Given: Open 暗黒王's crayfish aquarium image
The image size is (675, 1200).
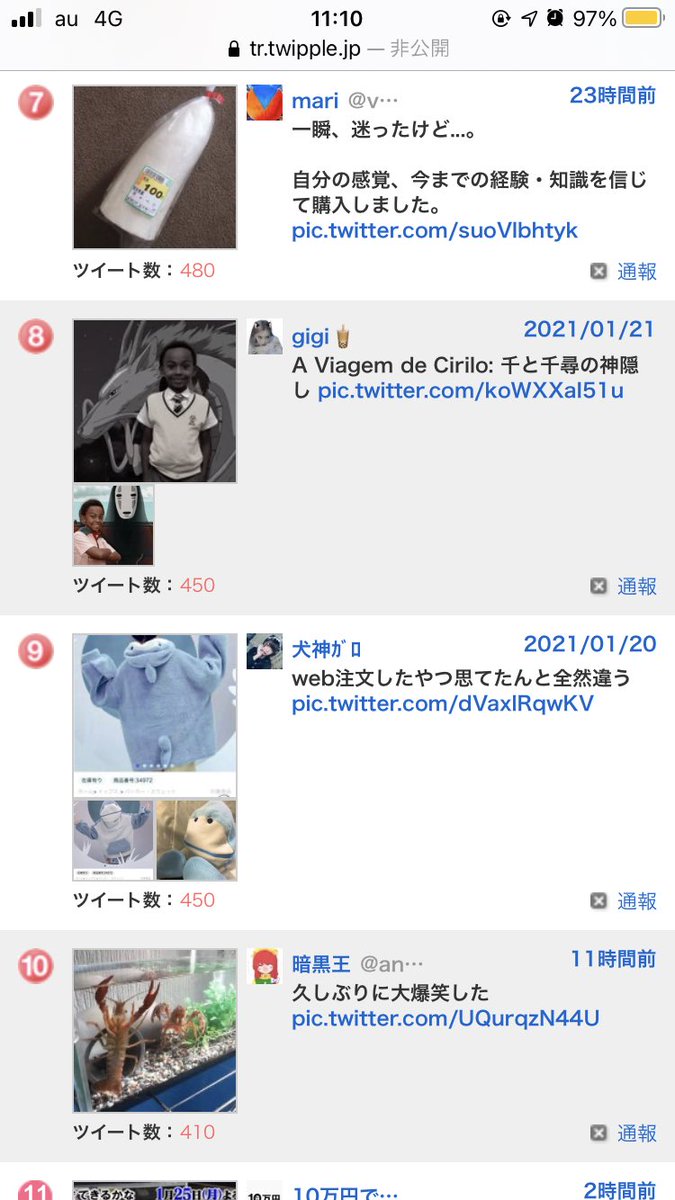Looking at the screenshot, I should (x=155, y=1031).
